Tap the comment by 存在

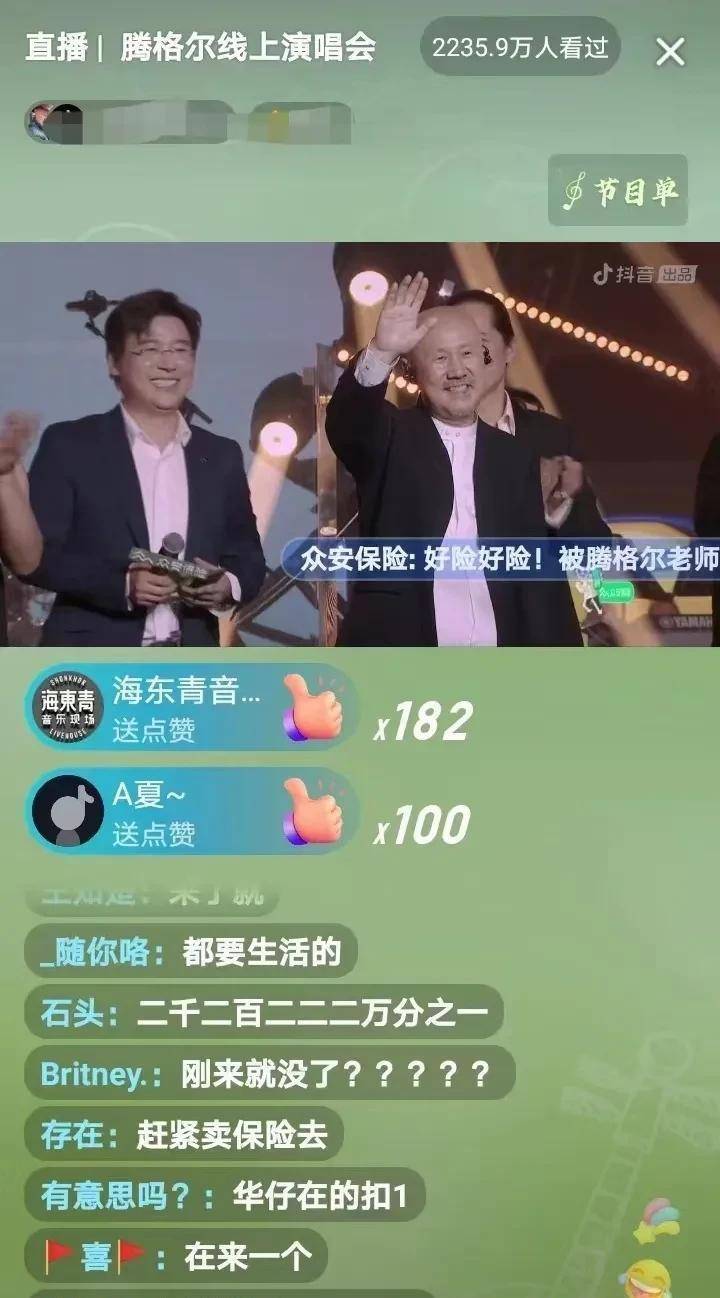click(x=183, y=1134)
